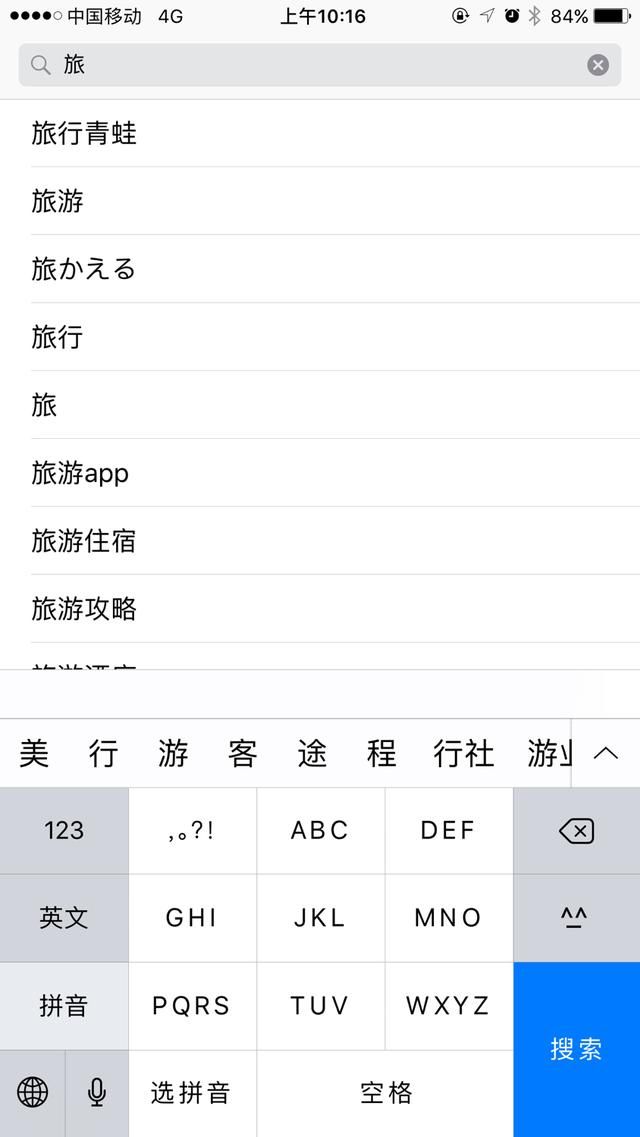
Task: Pick candidate character 途
Action: coord(312,754)
